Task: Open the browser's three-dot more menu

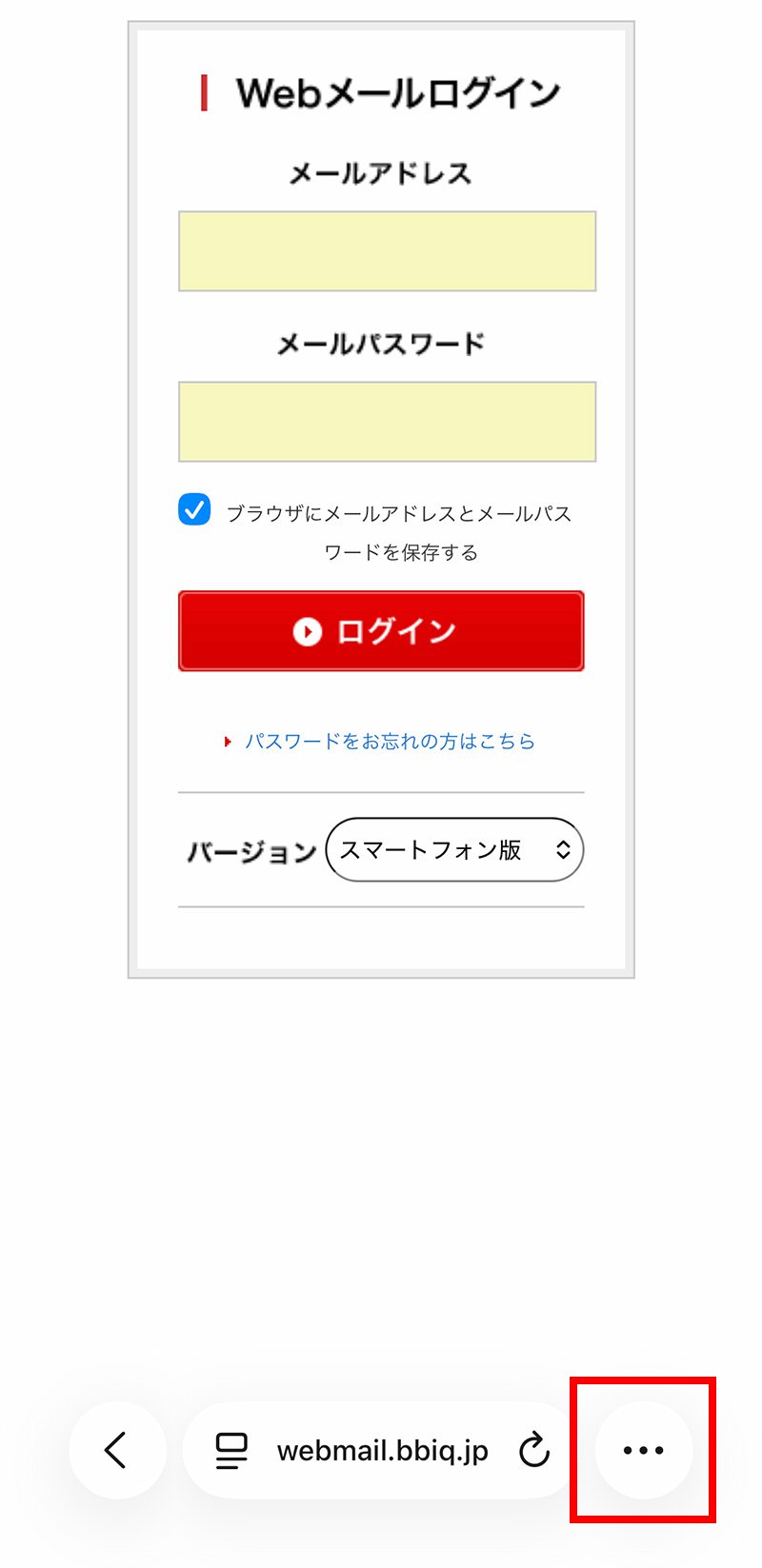Action: tap(643, 1450)
